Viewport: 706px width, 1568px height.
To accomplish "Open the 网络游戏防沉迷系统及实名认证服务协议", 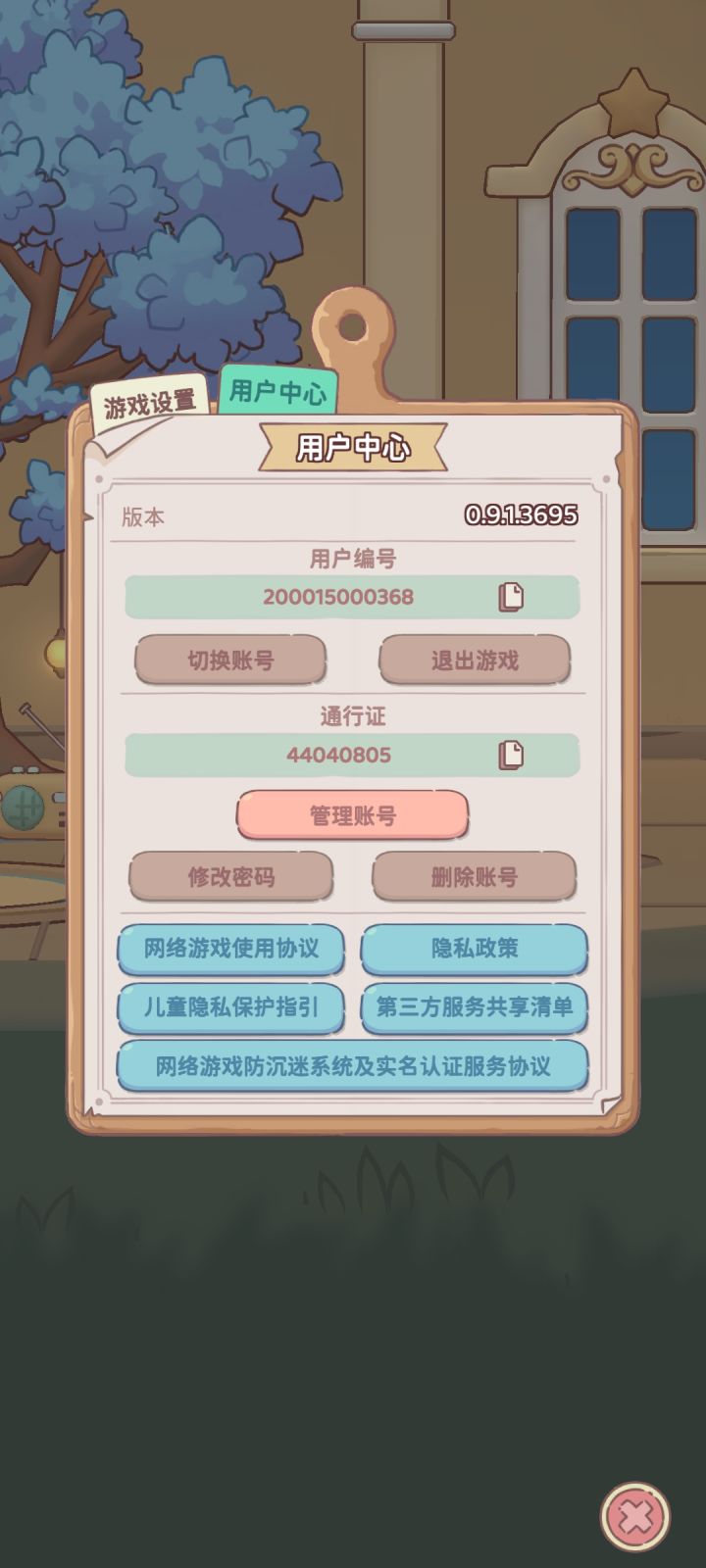I will coord(351,1065).
